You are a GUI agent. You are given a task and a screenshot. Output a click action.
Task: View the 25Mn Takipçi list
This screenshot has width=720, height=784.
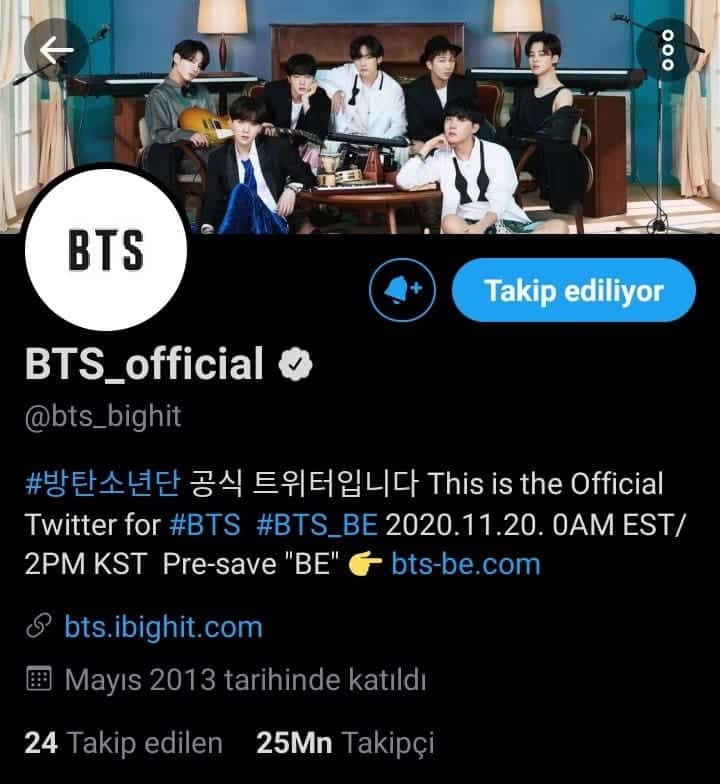(346, 742)
